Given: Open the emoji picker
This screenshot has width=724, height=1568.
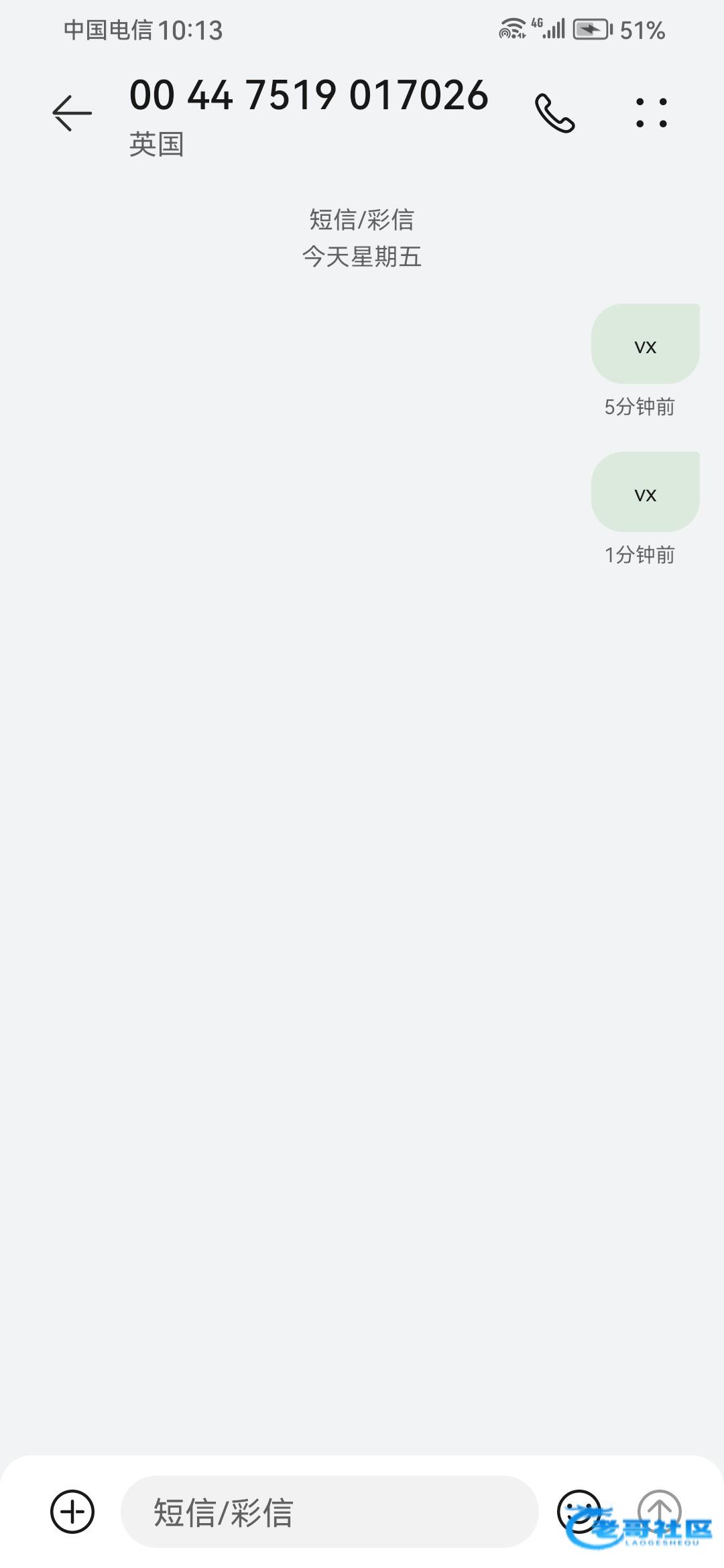Looking at the screenshot, I should tap(579, 1512).
